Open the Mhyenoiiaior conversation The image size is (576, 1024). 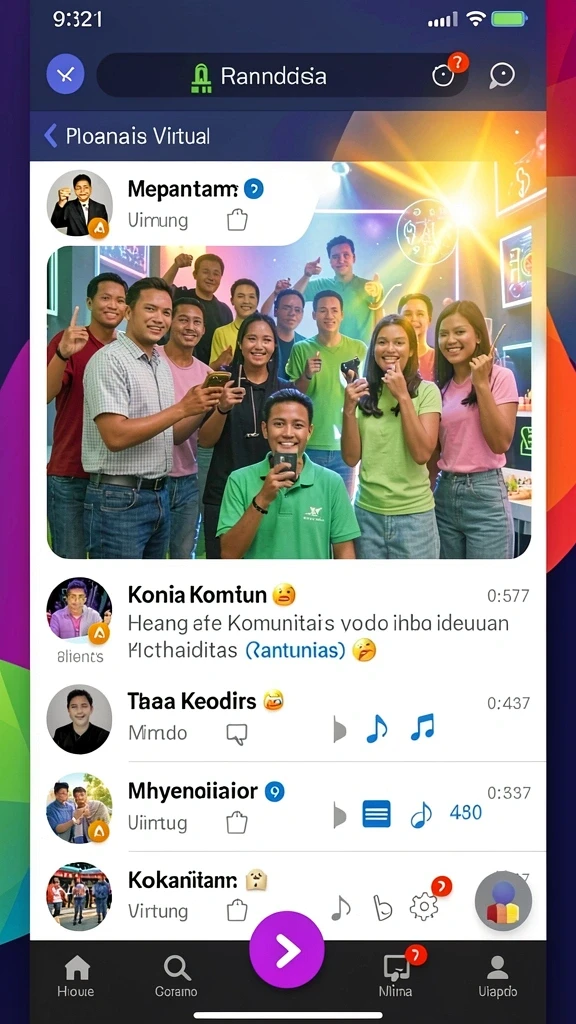[x=288, y=807]
